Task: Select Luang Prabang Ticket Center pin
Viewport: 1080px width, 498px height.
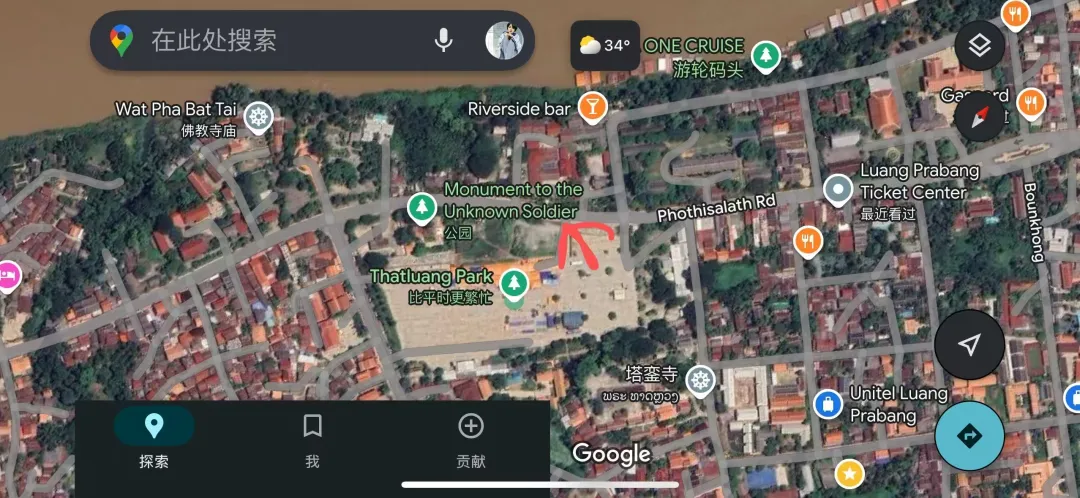Action: click(837, 188)
